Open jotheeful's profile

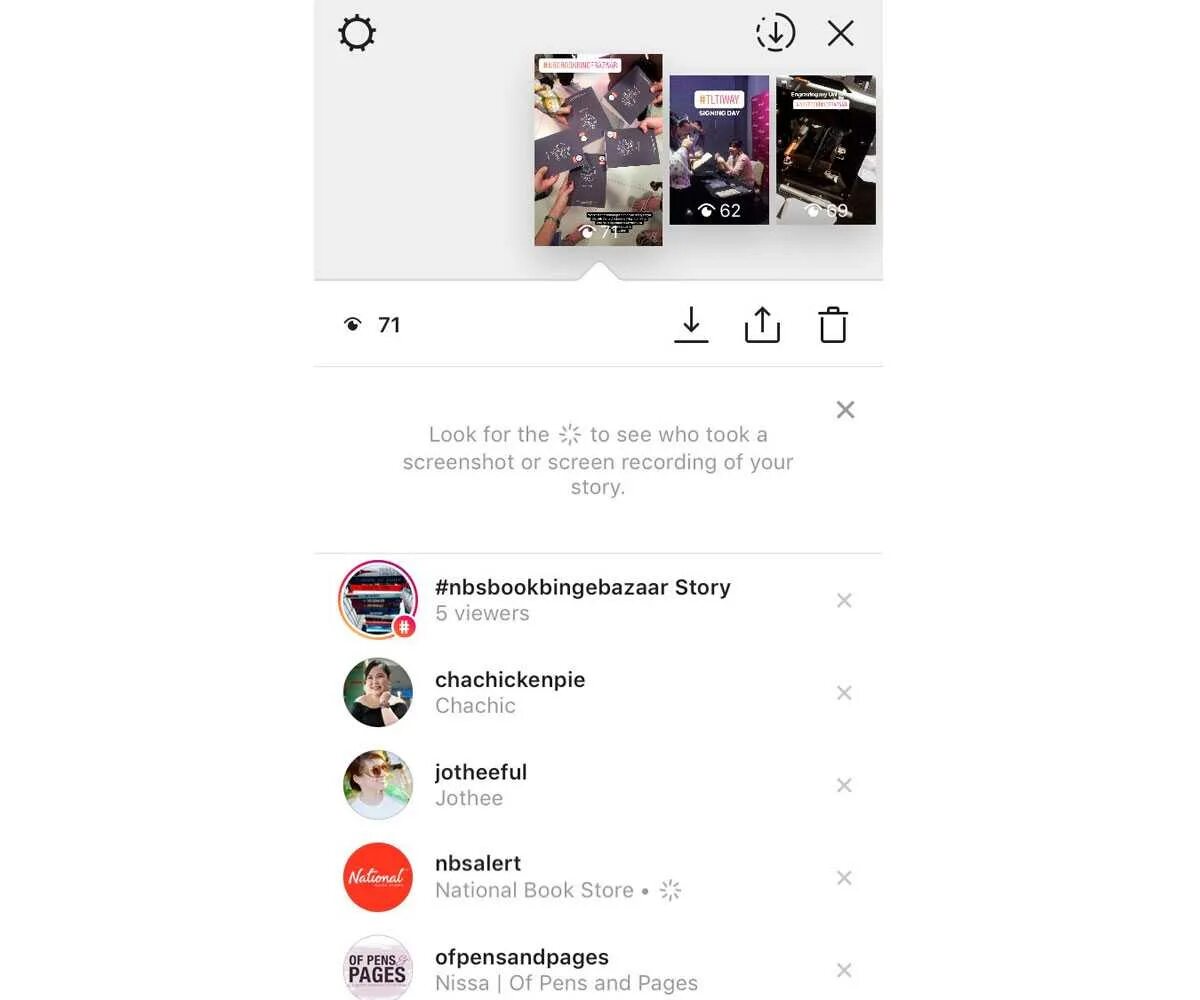480,784
